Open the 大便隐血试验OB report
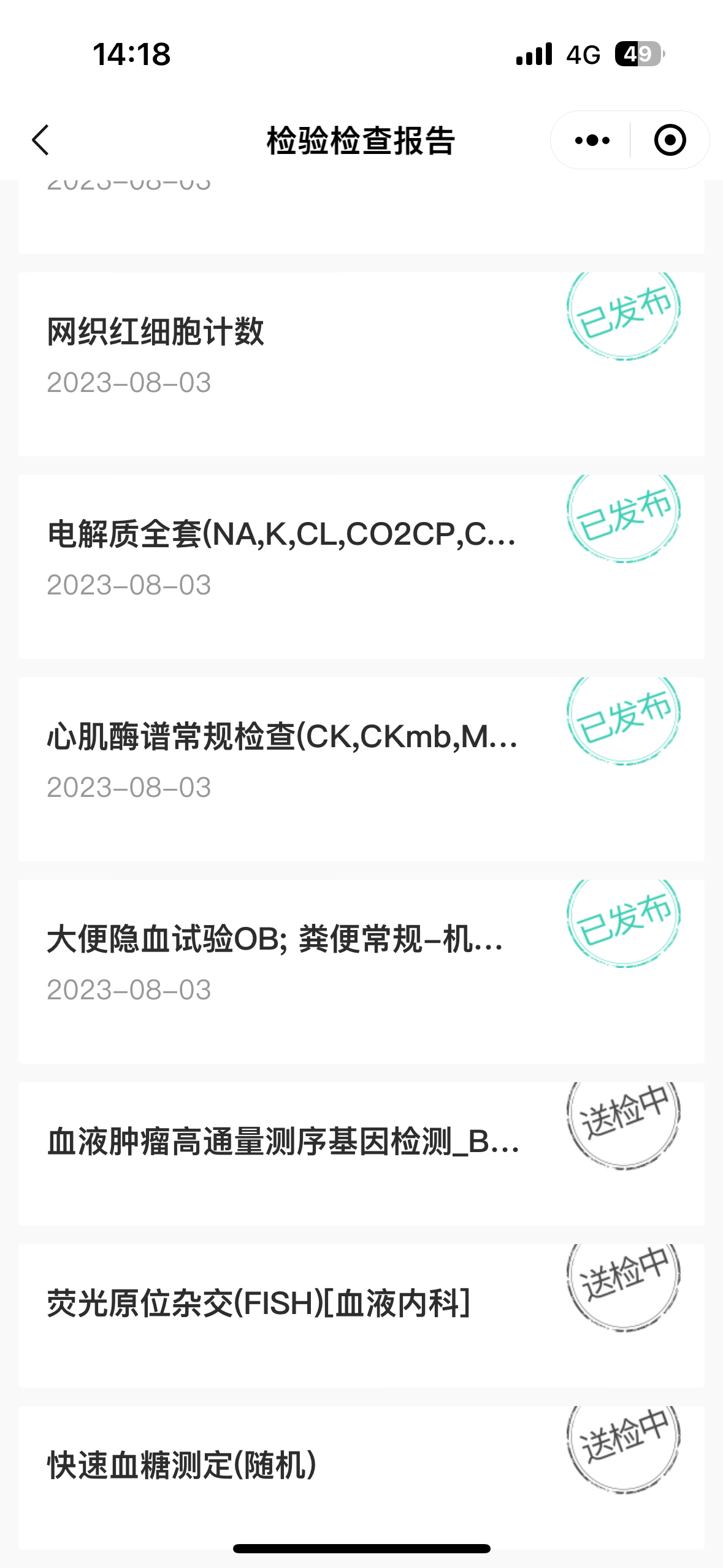Viewport: 723px width, 1568px height. pos(361,971)
